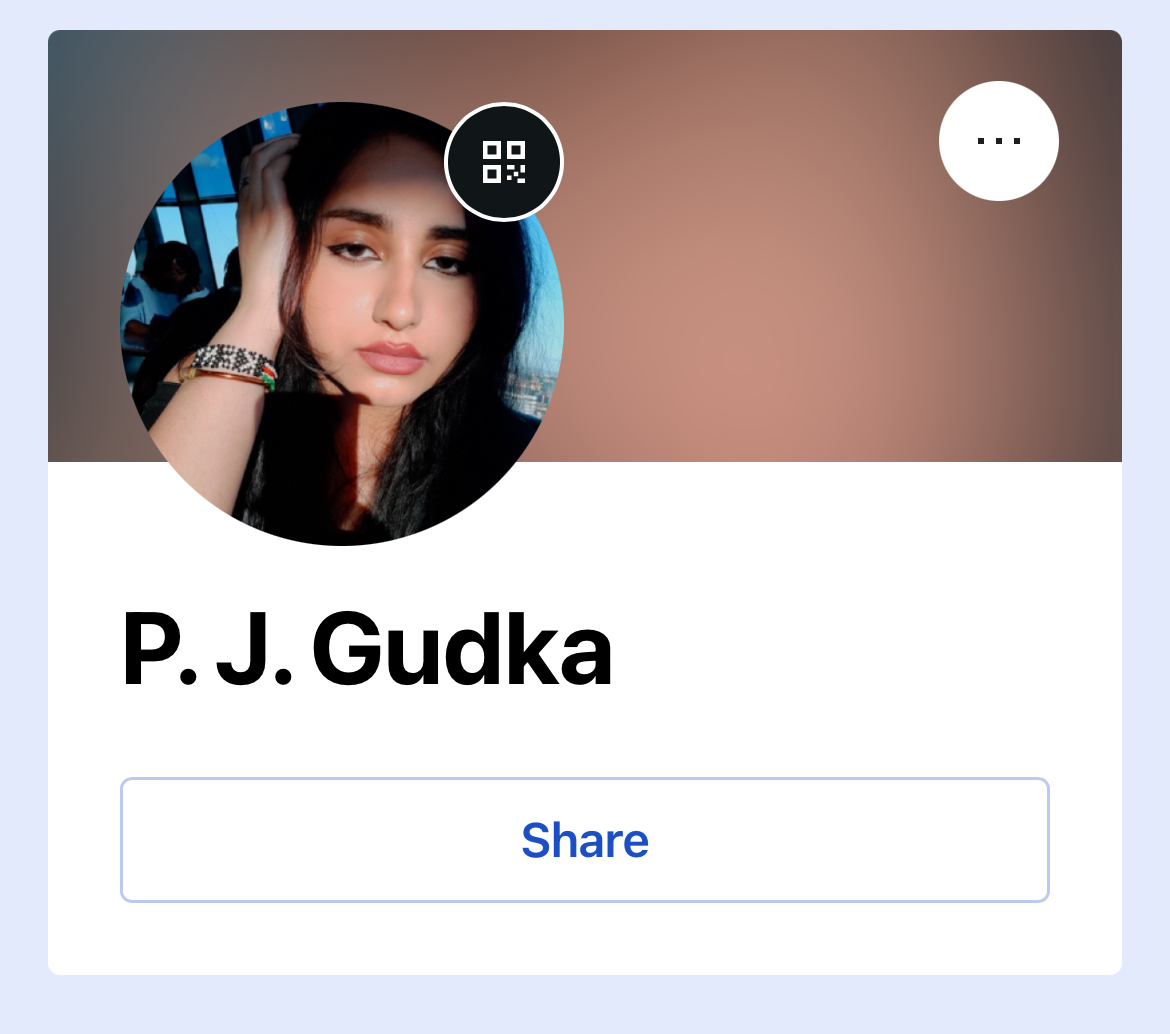Tap the Share button

[x=585, y=840]
